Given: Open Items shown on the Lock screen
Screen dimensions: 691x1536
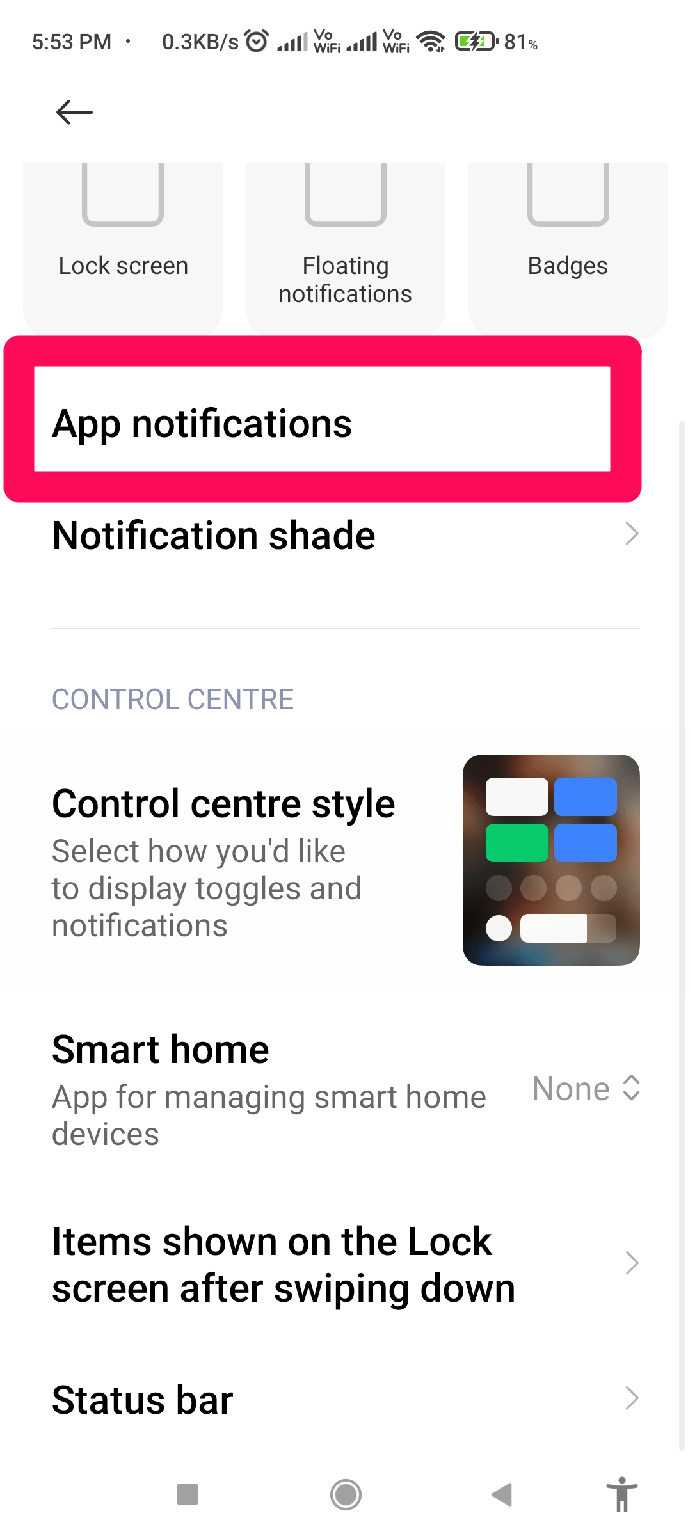Looking at the screenshot, I should (345, 1264).
